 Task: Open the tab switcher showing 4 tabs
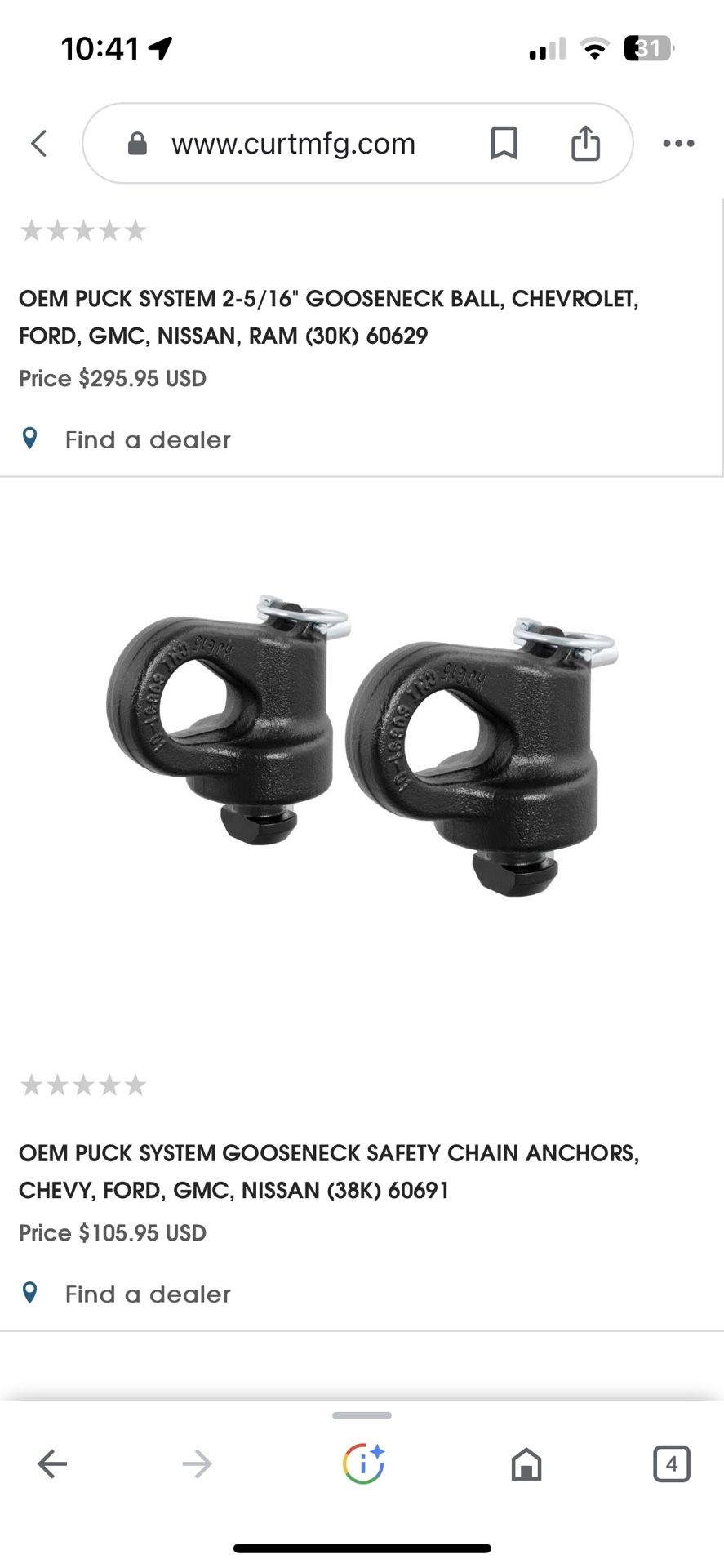(x=671, y=1464)
